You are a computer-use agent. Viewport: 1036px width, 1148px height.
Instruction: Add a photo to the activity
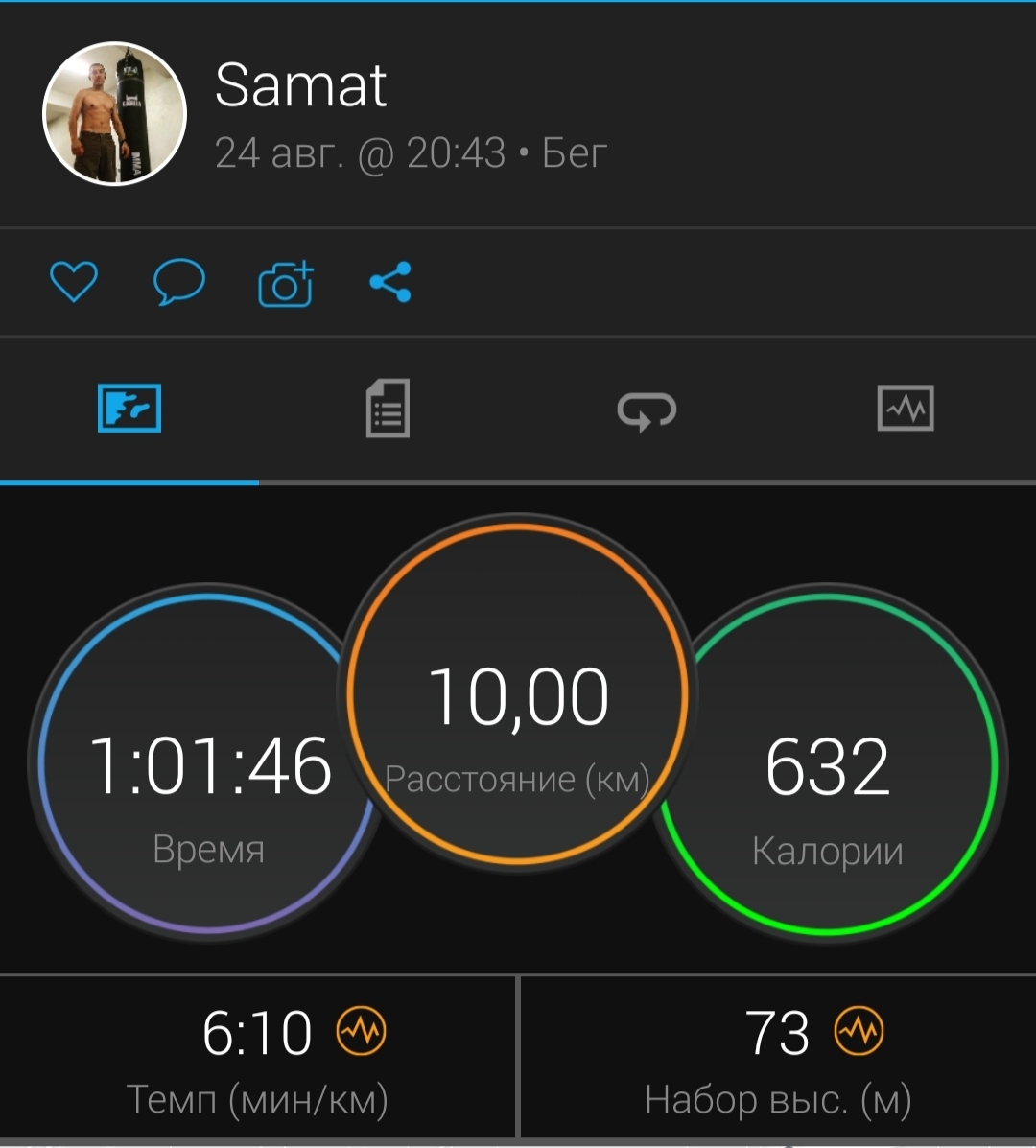(286, 284)
